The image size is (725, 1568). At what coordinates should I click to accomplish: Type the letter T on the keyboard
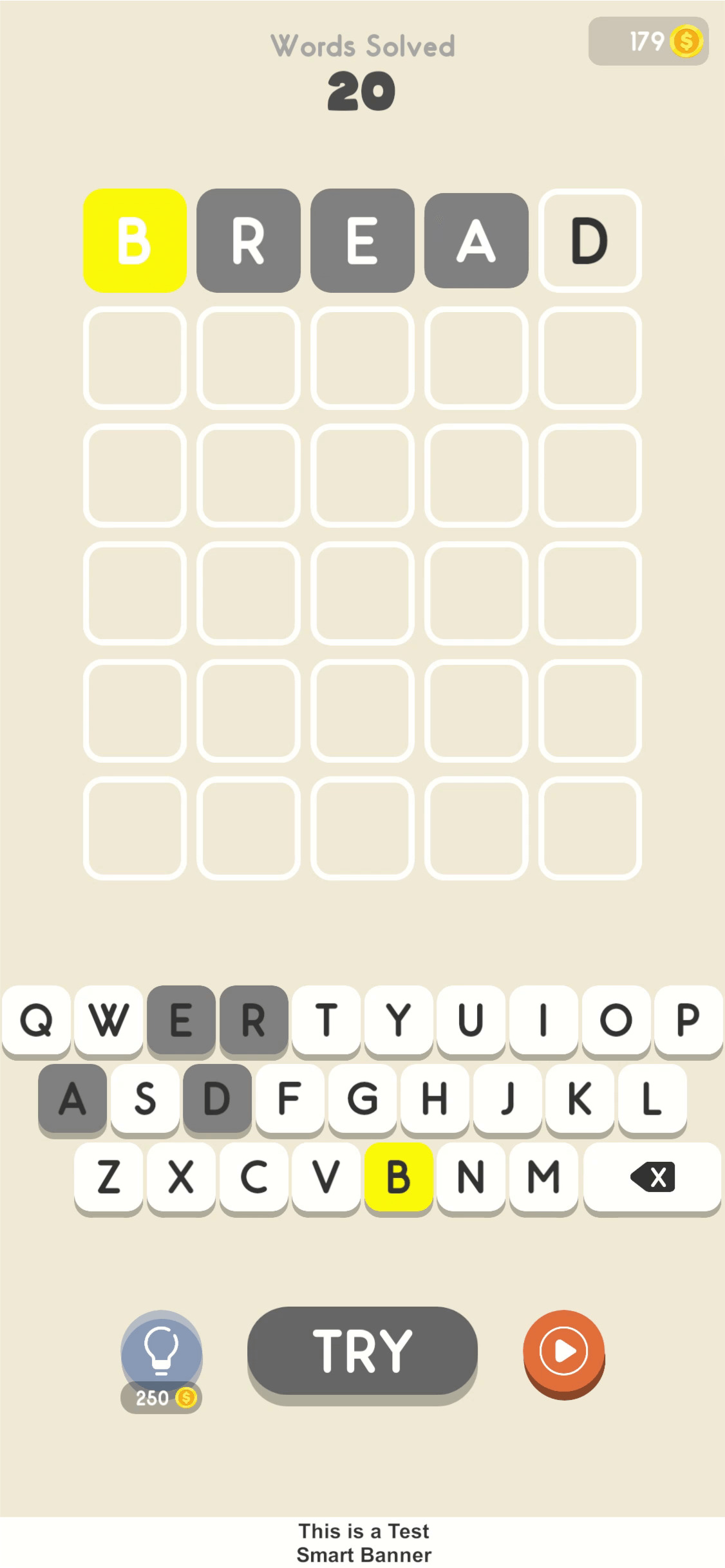pos(326,1020)
